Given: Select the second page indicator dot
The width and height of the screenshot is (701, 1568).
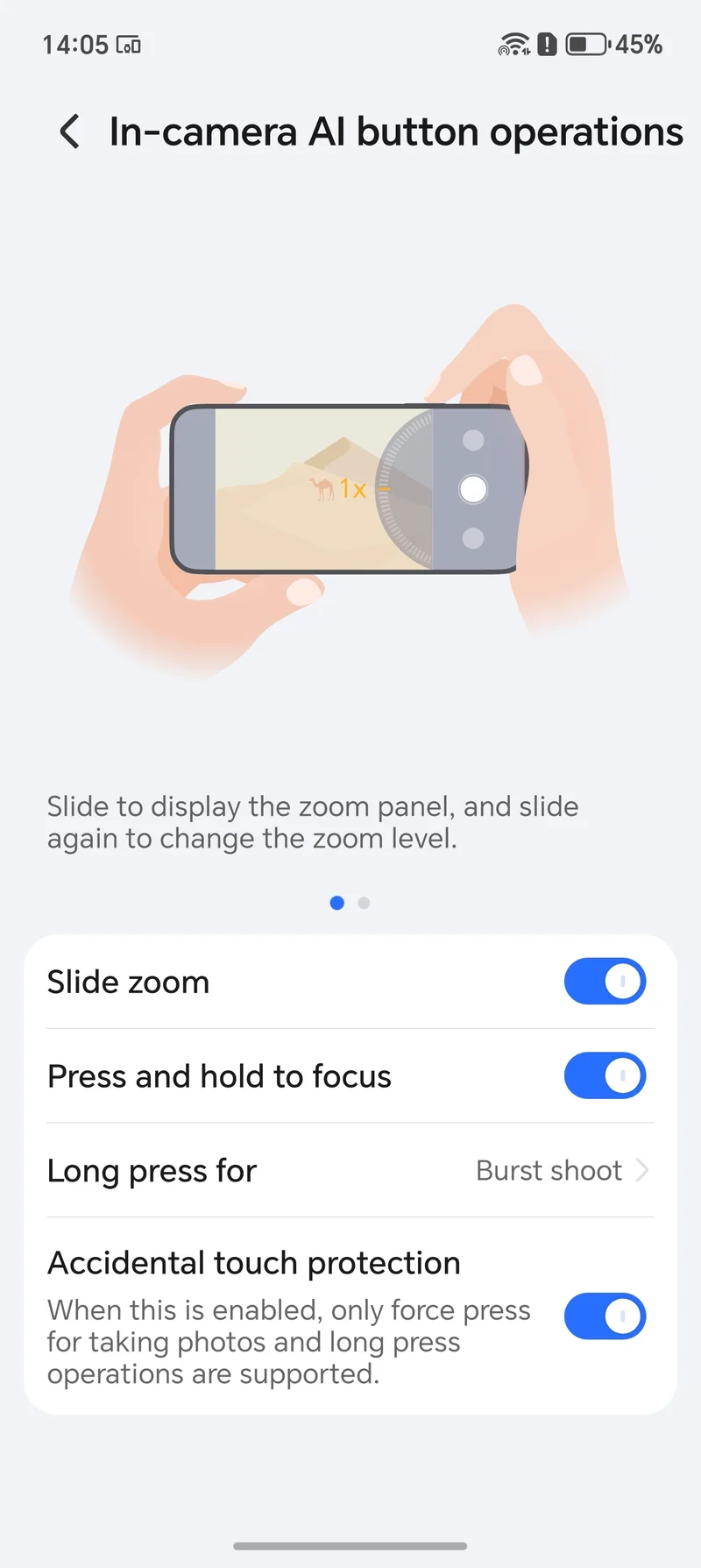Looking at the screenshot, I should point(365,903).
